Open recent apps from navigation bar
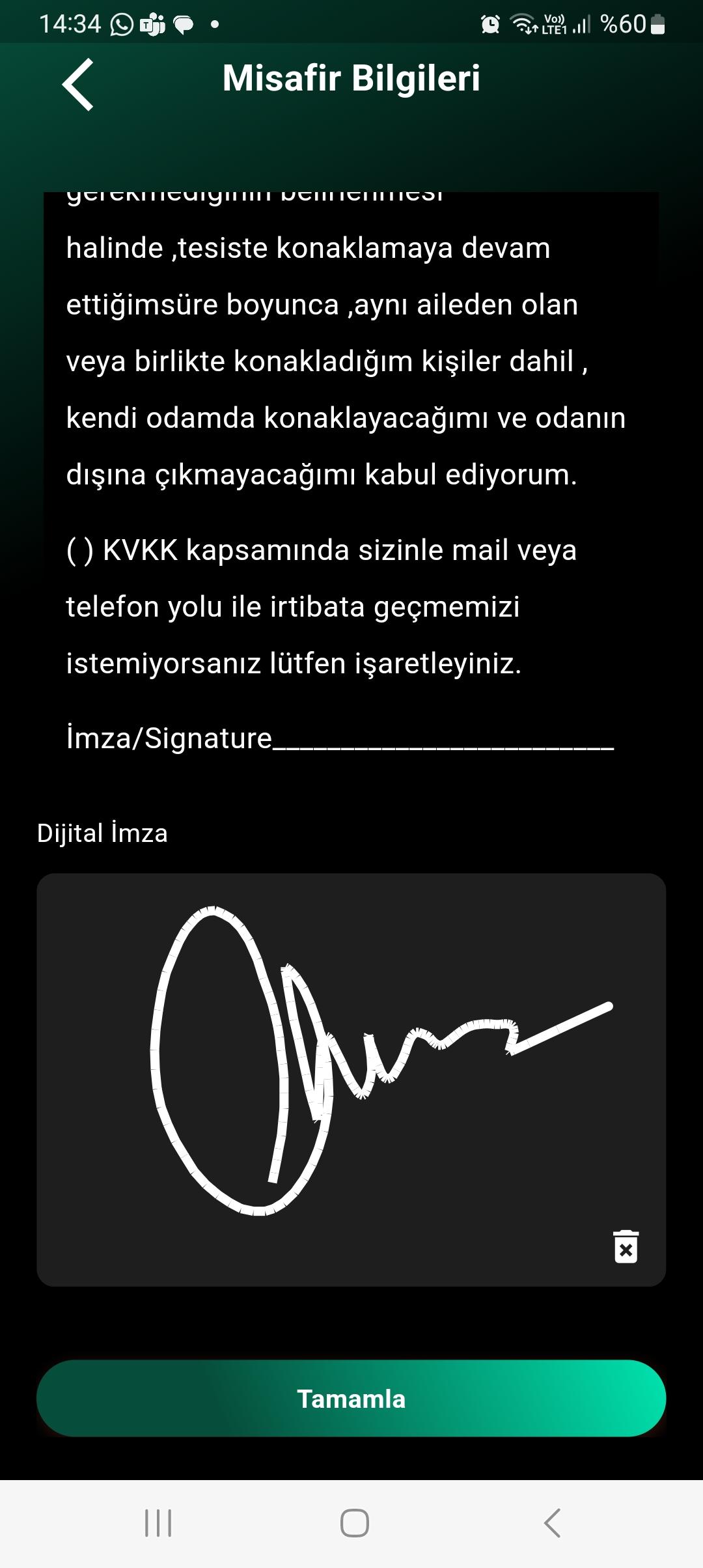703x1568 pixels. pyautogui.click(x=158, y=1523)
